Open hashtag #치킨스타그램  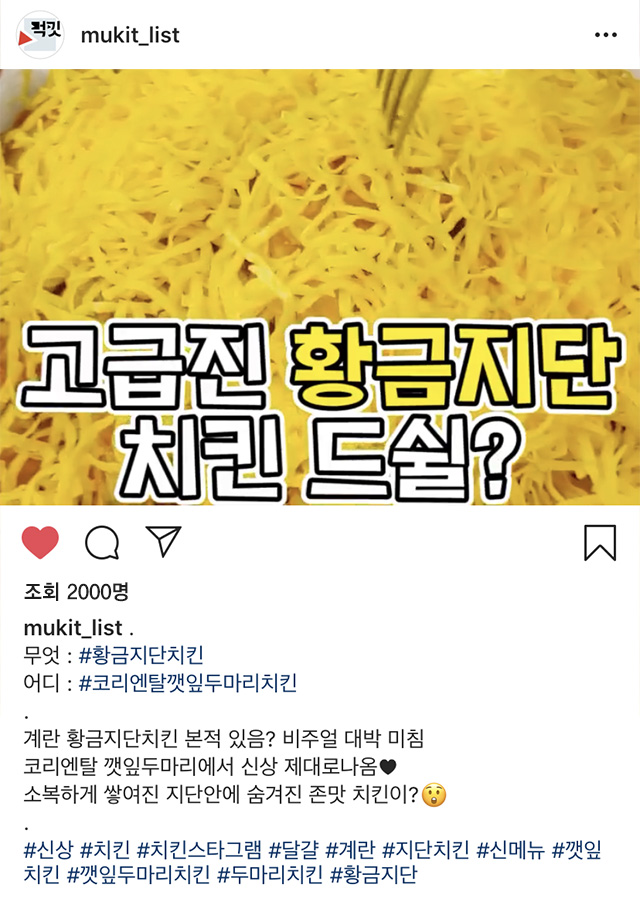(x=199, y=851)
